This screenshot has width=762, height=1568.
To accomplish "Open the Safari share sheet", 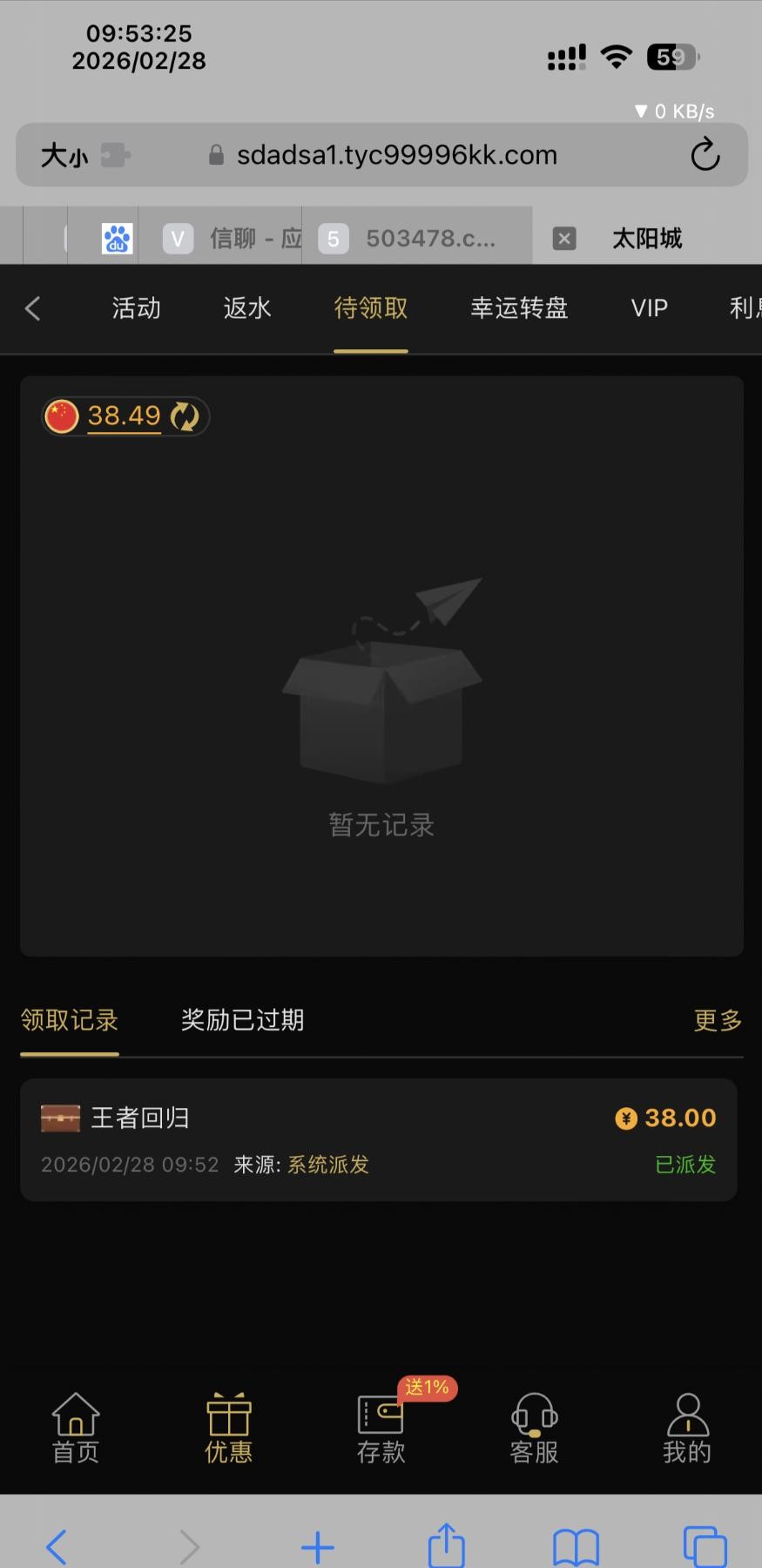I will [446, 1545].
